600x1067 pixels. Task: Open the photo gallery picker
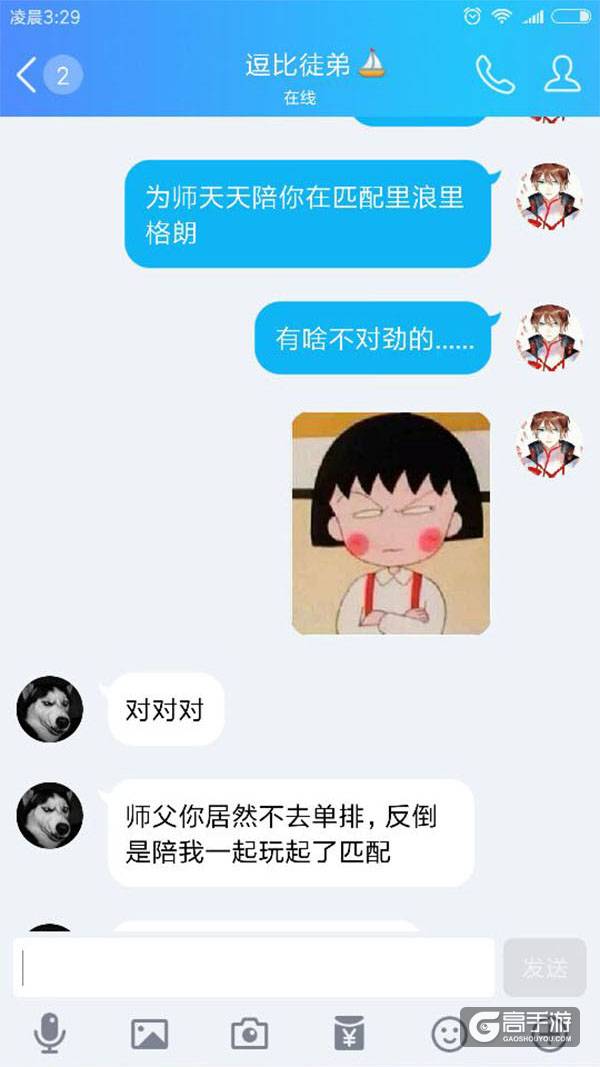pyautogui.click(x=150, y=1033)
